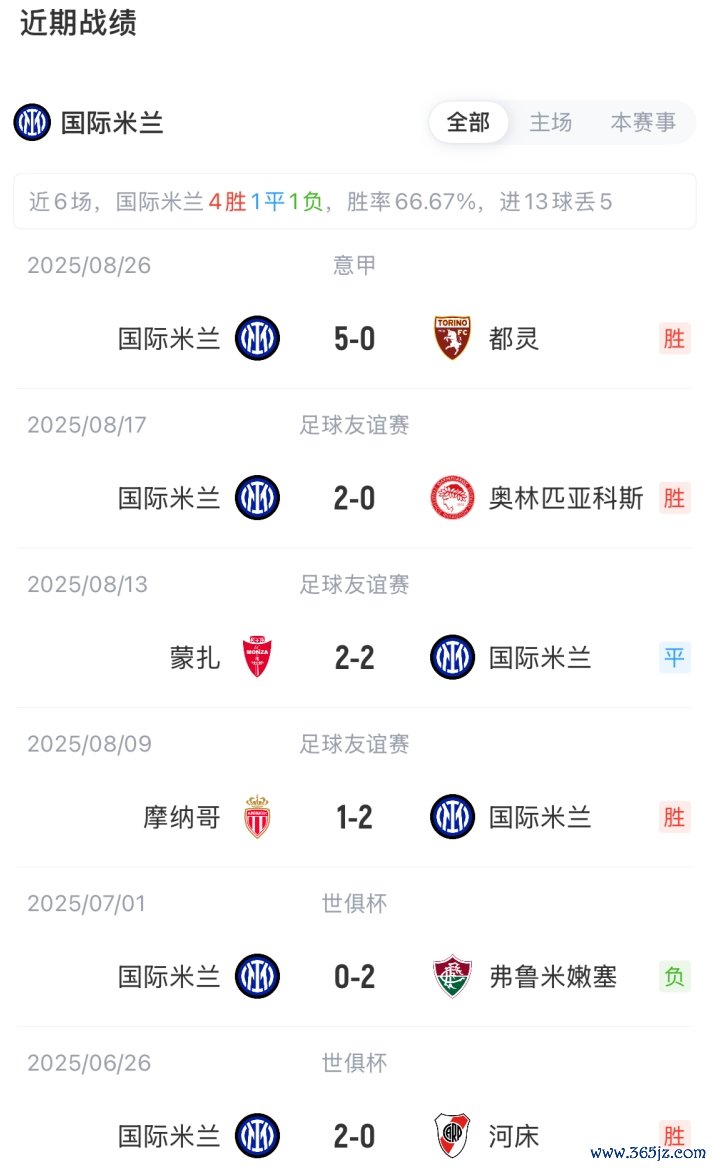Open the 国际米兰 vs 河床 match

coord(354,1136)
